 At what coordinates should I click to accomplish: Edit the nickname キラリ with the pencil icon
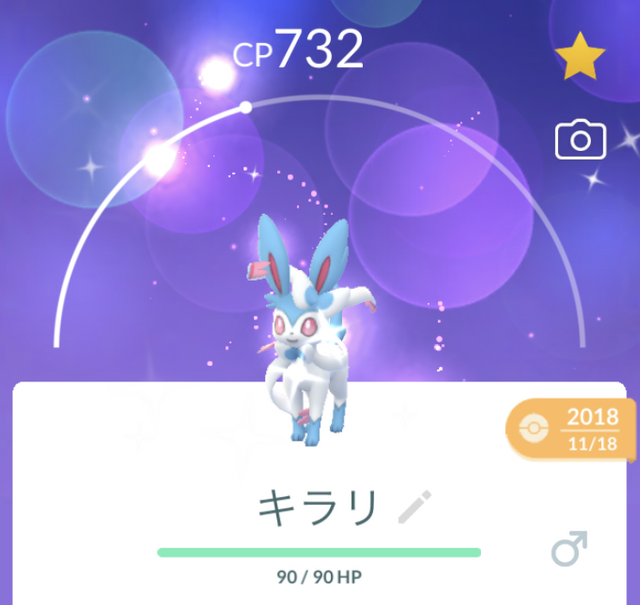click(412, 508)
